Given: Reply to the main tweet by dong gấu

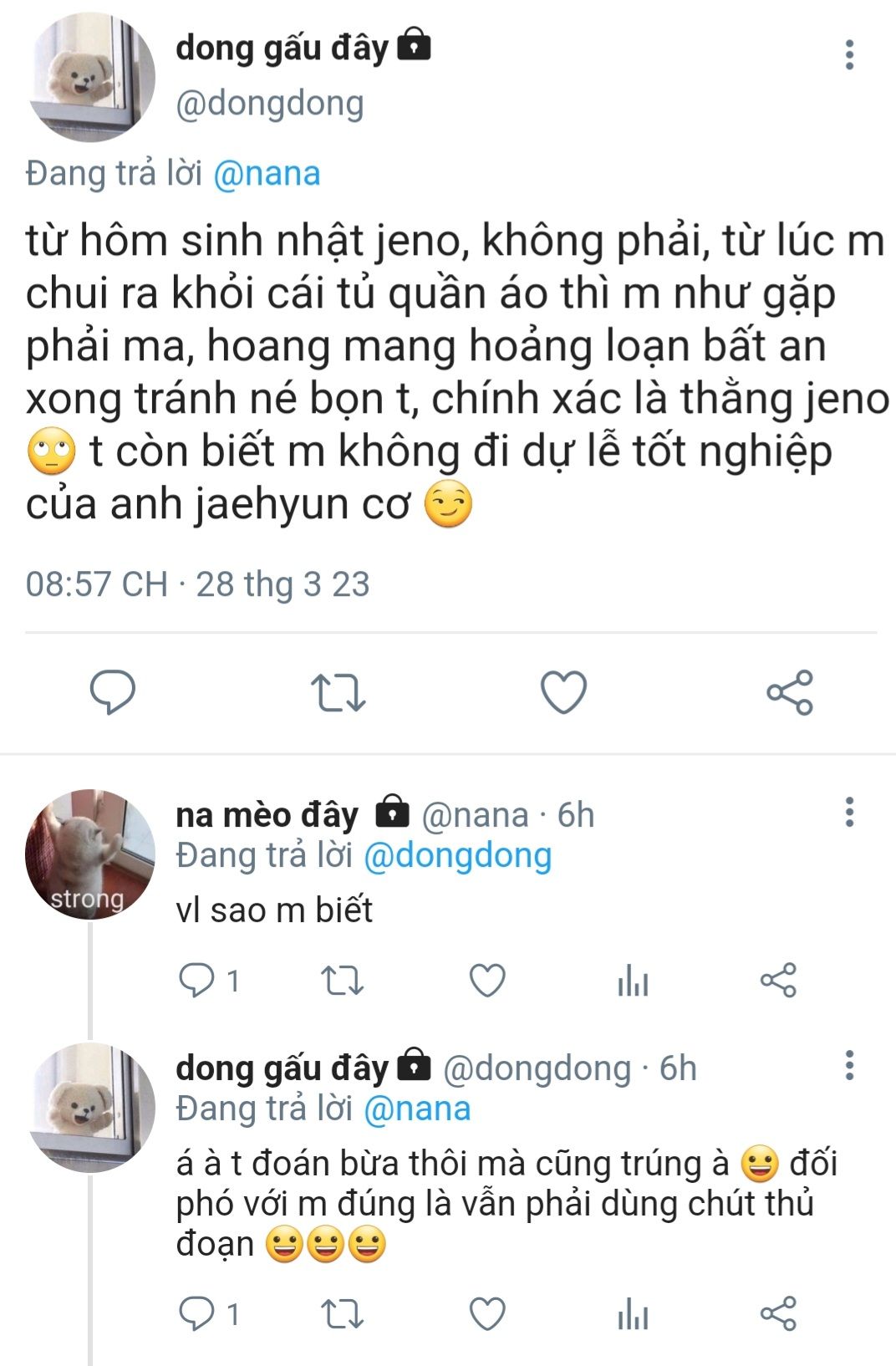Looking at the screenshot, I should click(x=113, y=691).
